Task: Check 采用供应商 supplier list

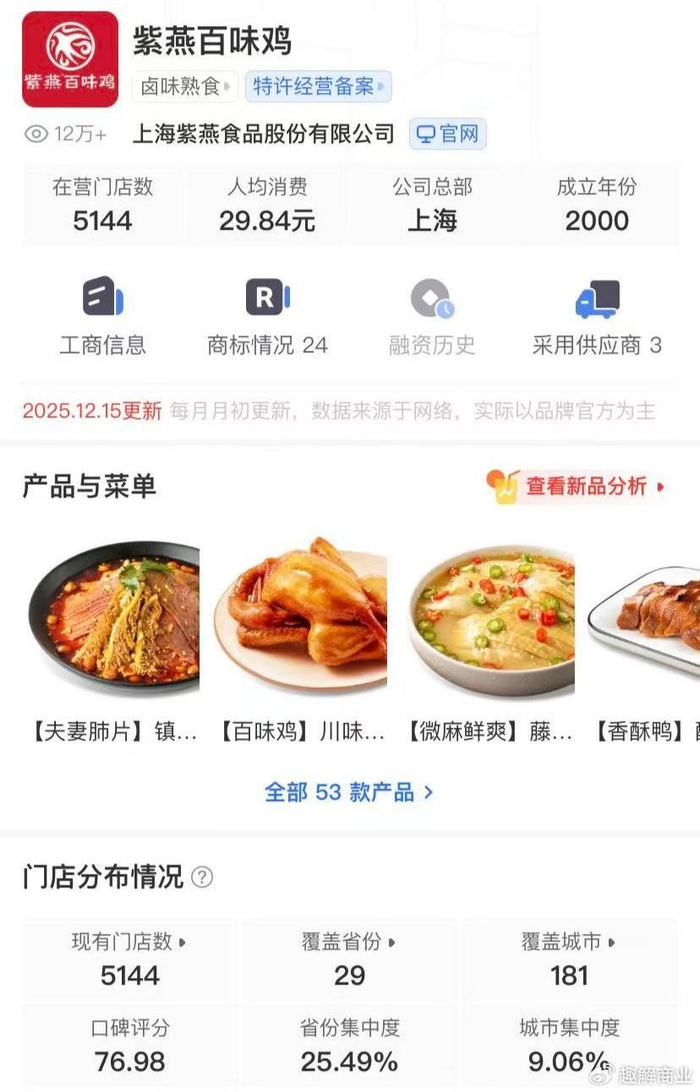Action: (x=597, y=317)
